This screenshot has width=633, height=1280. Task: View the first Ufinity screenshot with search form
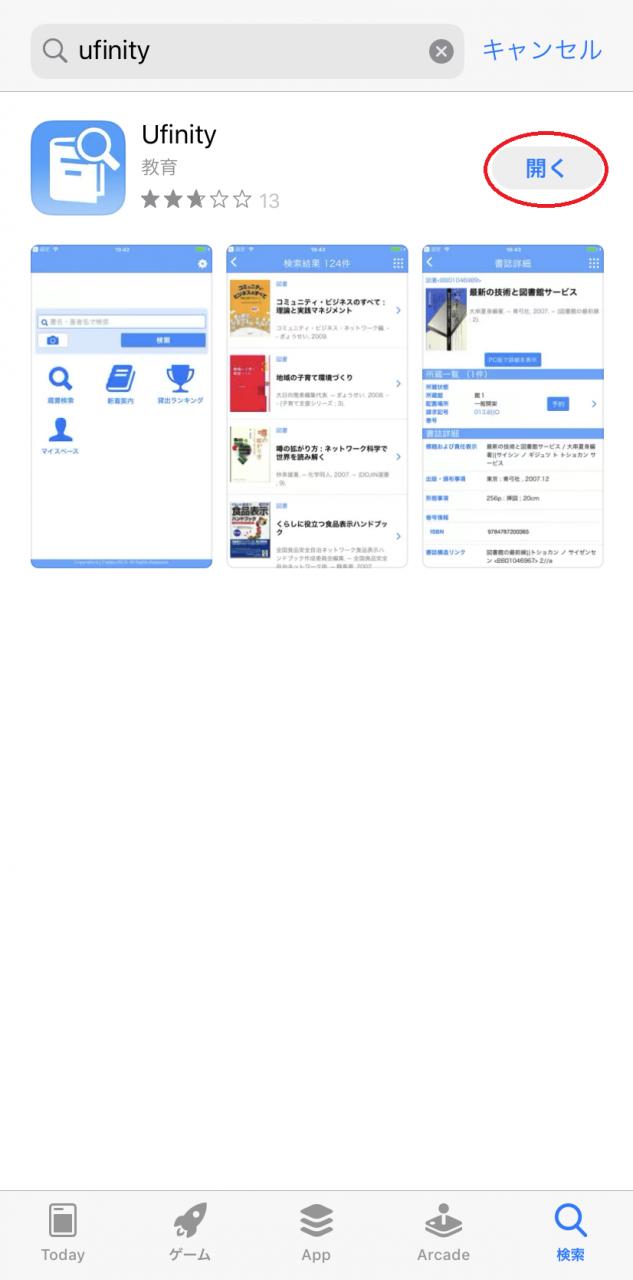121,405
